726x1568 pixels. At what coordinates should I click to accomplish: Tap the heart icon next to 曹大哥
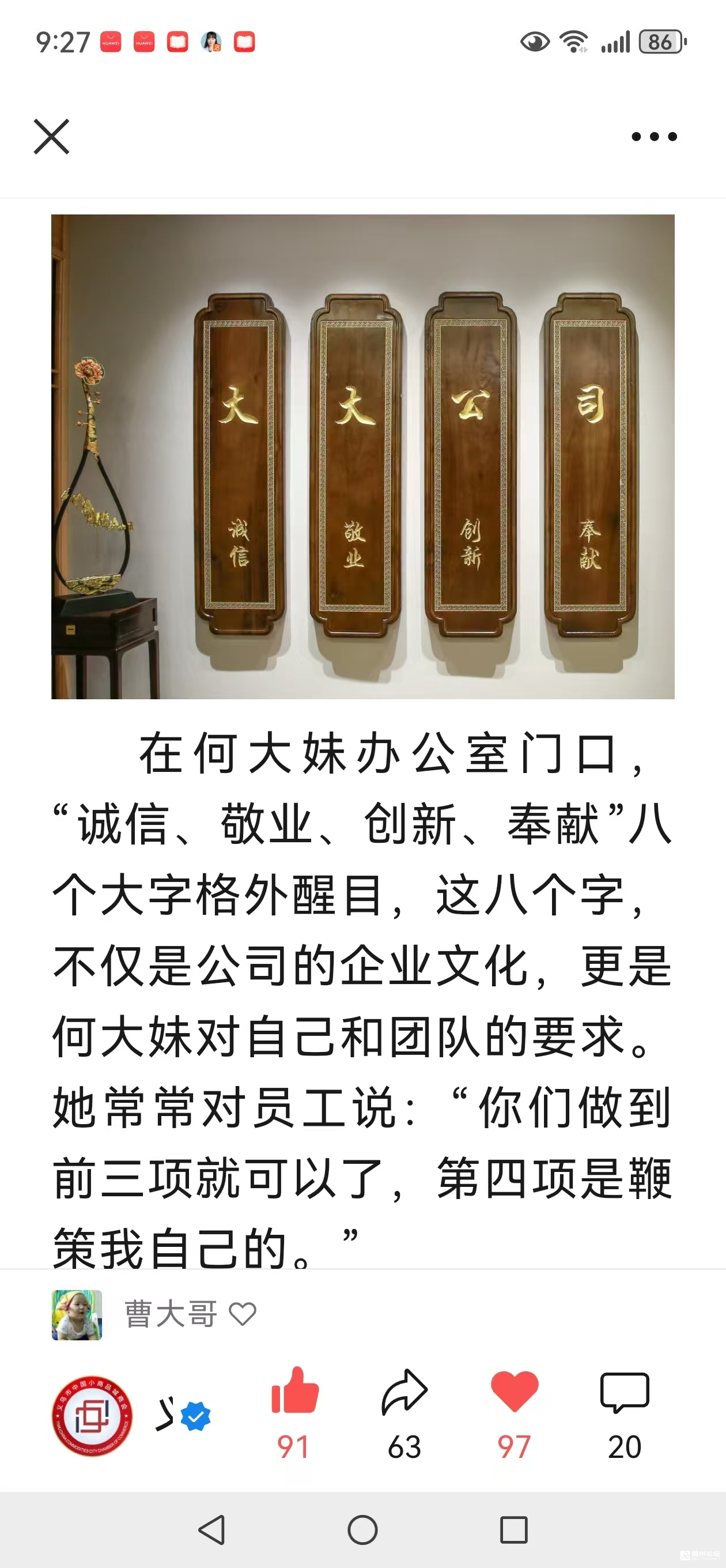click(x=242, y=1314)
